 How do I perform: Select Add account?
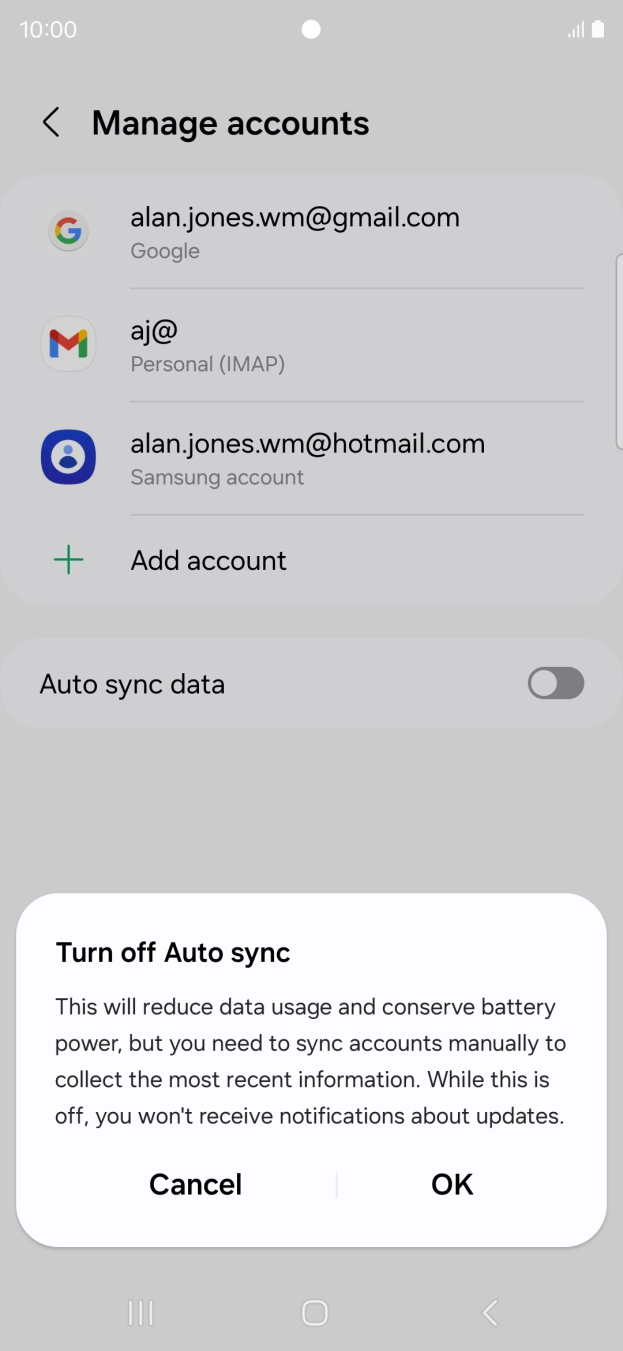pyautogui.click(x=208, y=560)
